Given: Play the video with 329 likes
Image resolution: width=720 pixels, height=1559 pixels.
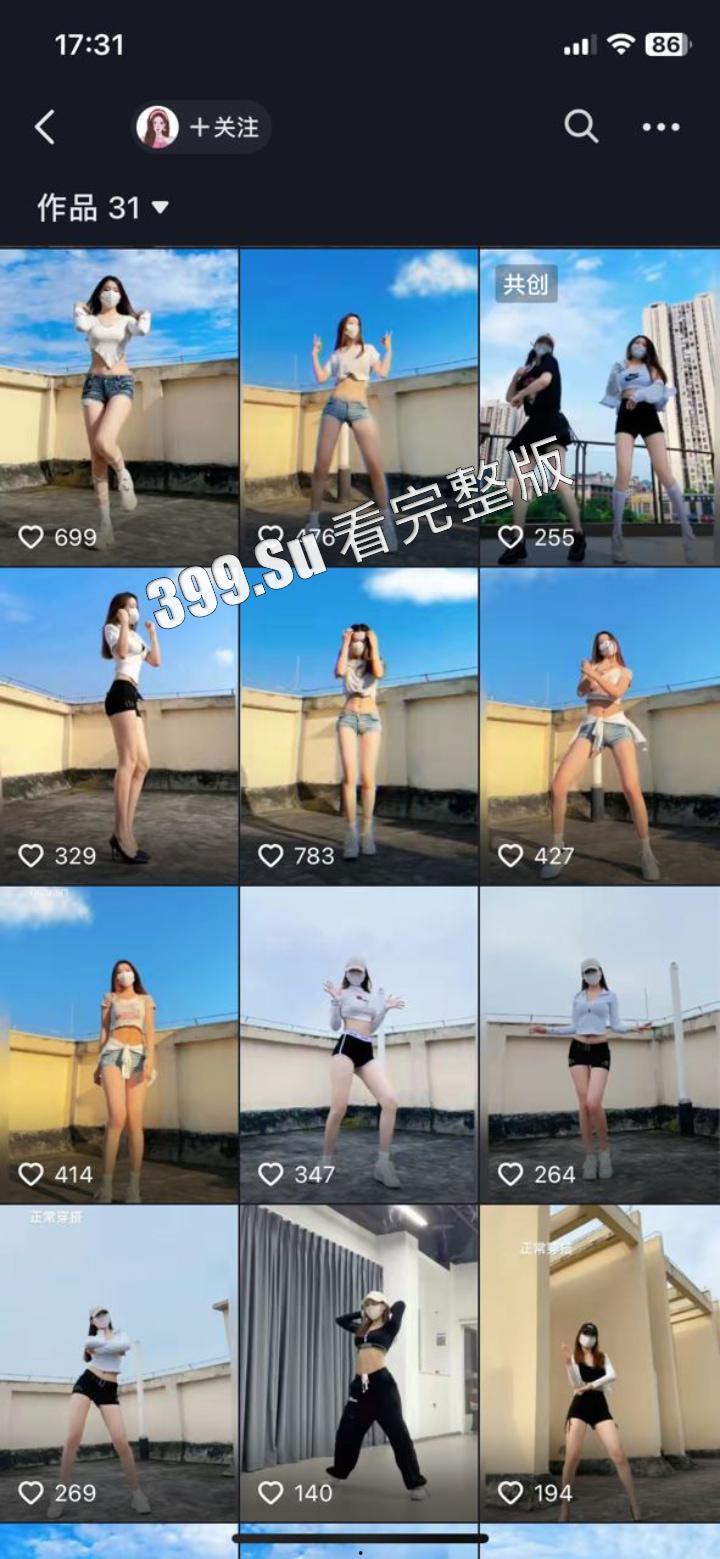Looking at the screenshot, I should coord(119,725).
